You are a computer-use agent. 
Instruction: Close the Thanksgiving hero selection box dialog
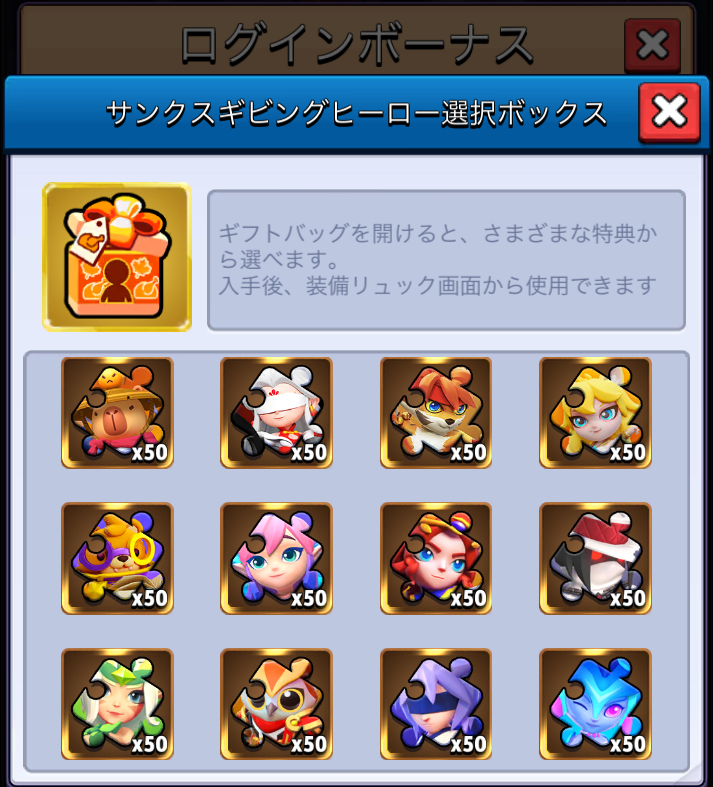point(669,112)
